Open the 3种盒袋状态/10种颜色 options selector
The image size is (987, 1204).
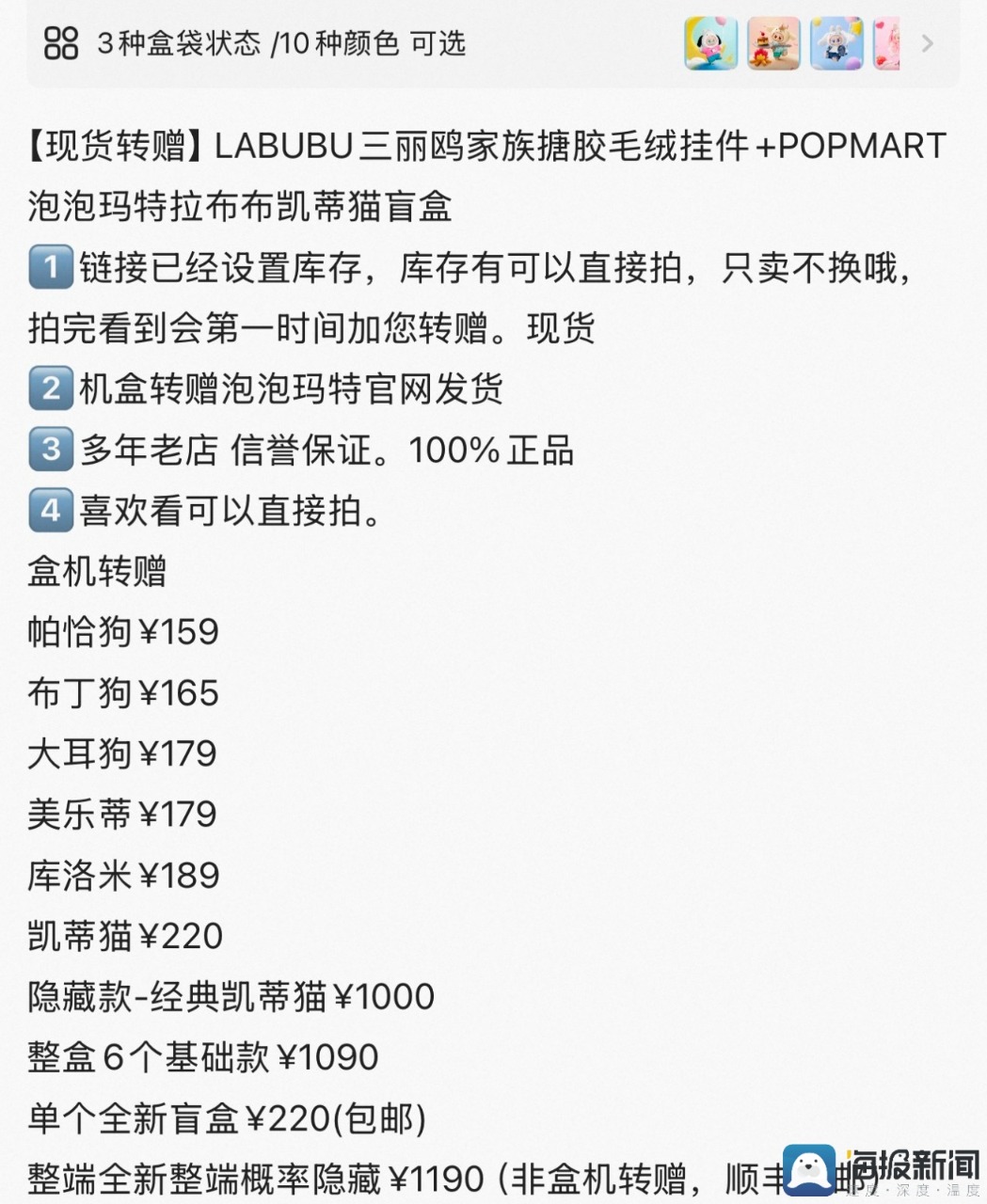point(280,43)
